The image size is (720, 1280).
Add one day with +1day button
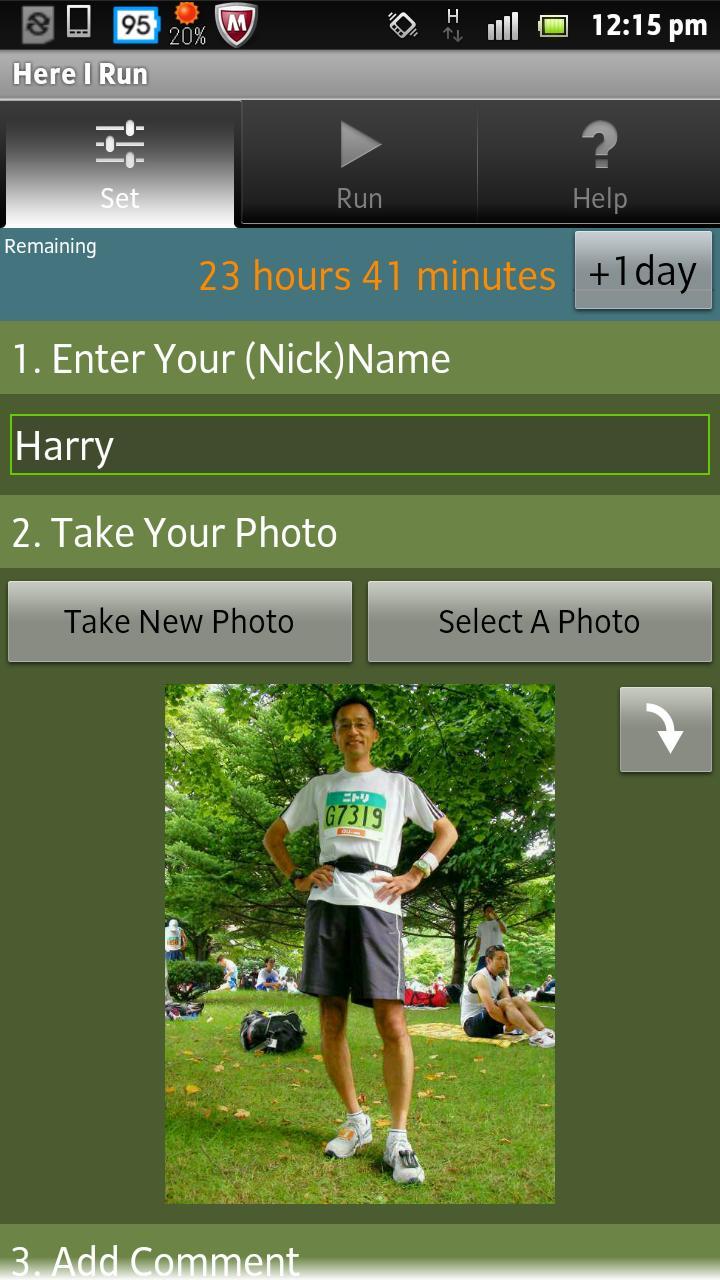coord(643,271)
